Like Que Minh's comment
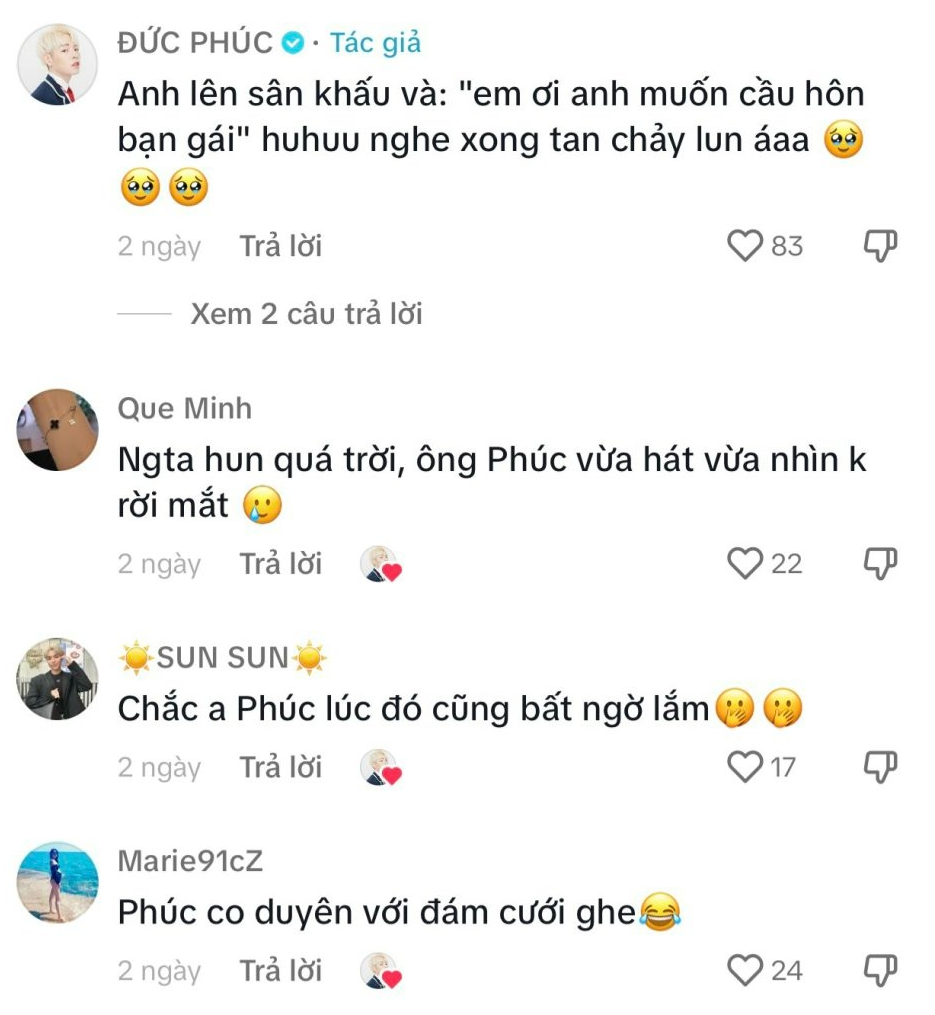The image size is (935, 1015). 745,564
